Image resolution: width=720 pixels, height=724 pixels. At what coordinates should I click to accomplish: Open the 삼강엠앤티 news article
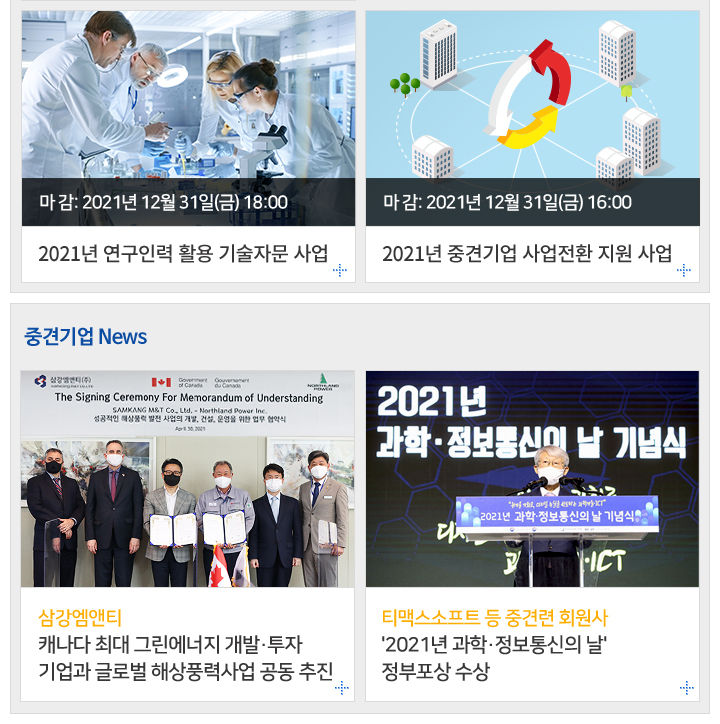tap(186, 643)
